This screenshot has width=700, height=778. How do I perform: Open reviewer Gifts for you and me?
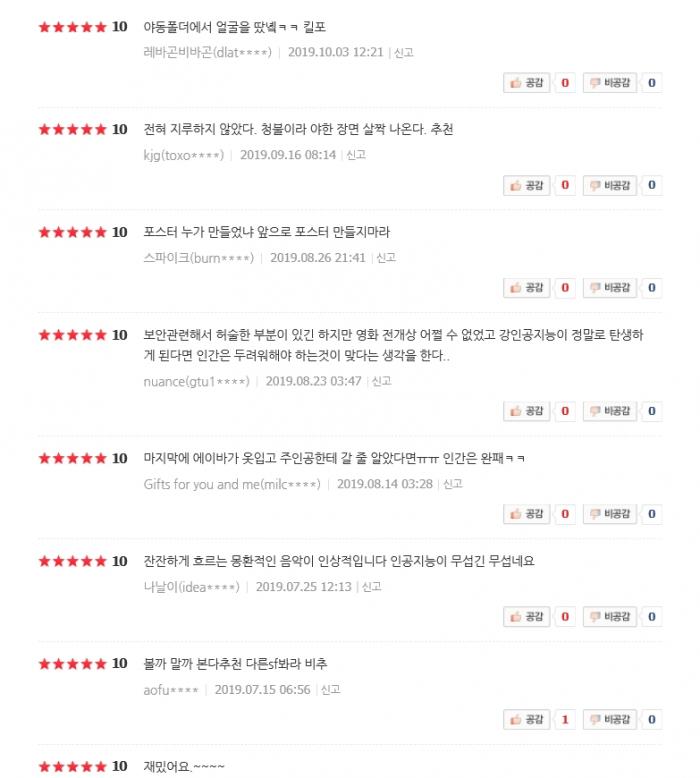[232, 484]
